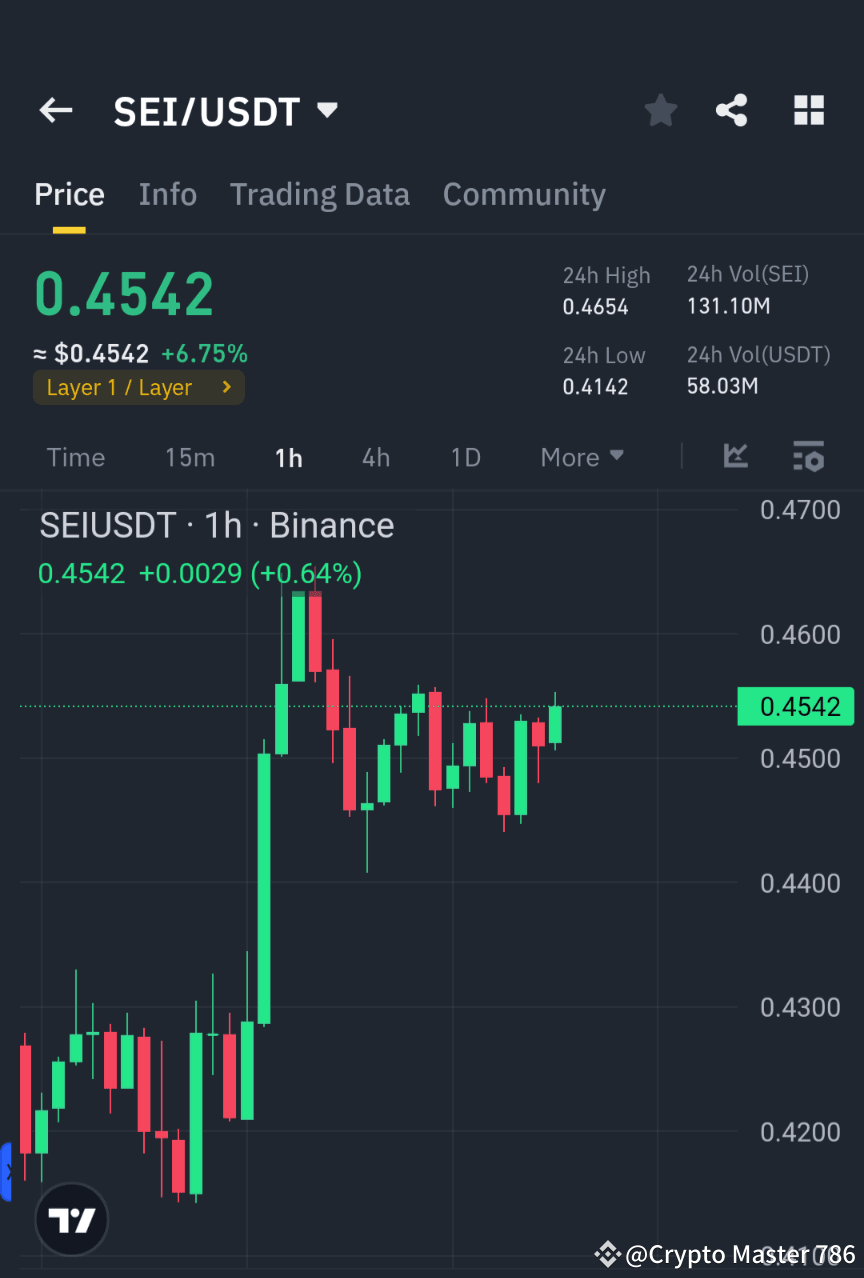This screenshot has width=864, height=1278.
Task: Open the chart display settings icon
Action: pos(808,457)
